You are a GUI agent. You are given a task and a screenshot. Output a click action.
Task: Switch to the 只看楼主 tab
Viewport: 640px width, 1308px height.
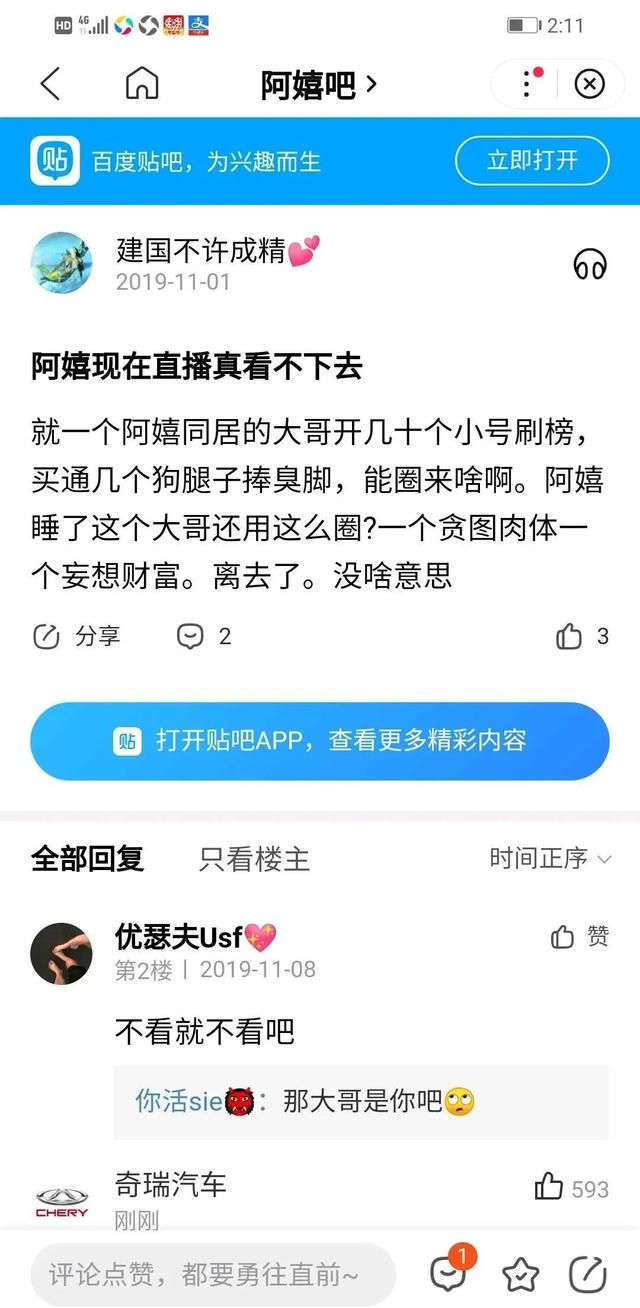[255, 858]
